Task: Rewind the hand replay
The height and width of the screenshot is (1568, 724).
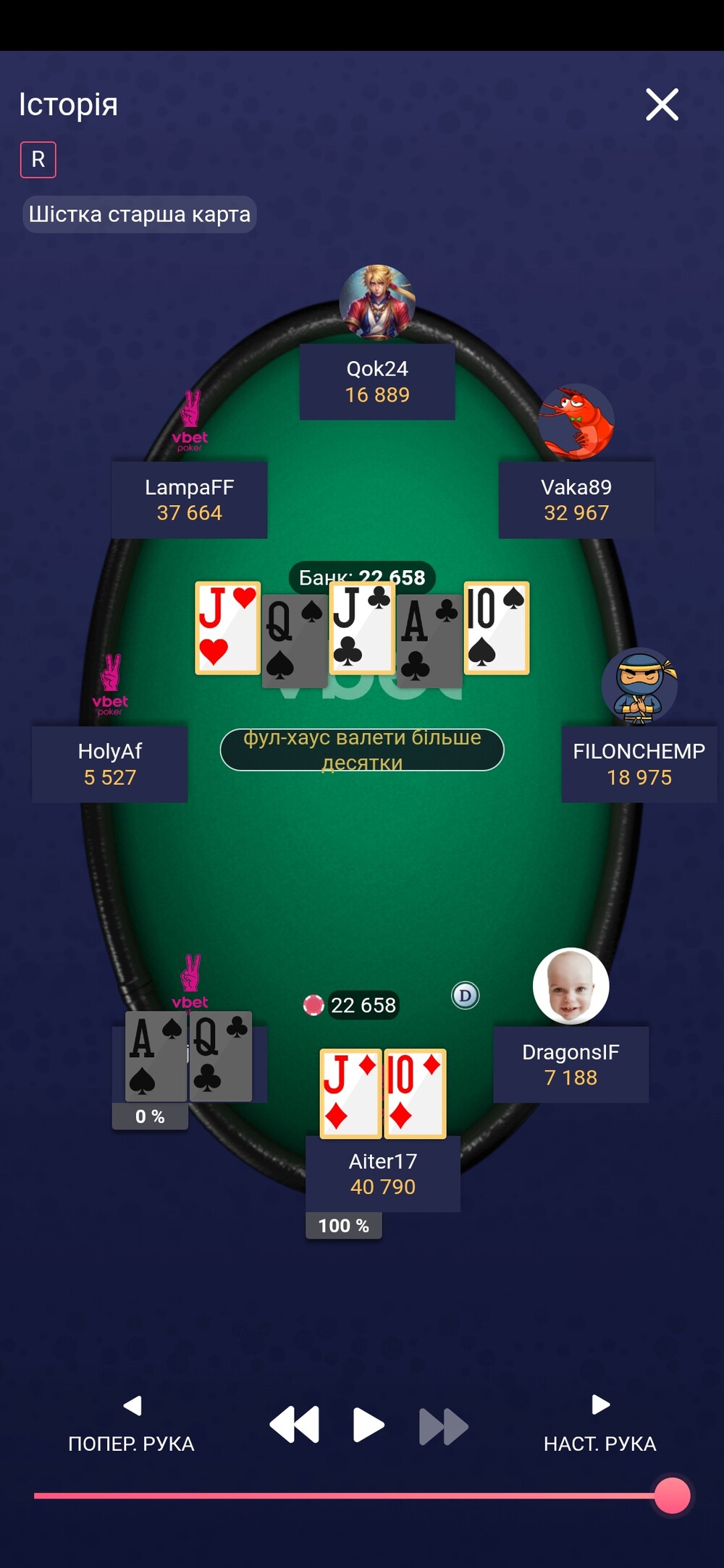Action: point(295,1425)
